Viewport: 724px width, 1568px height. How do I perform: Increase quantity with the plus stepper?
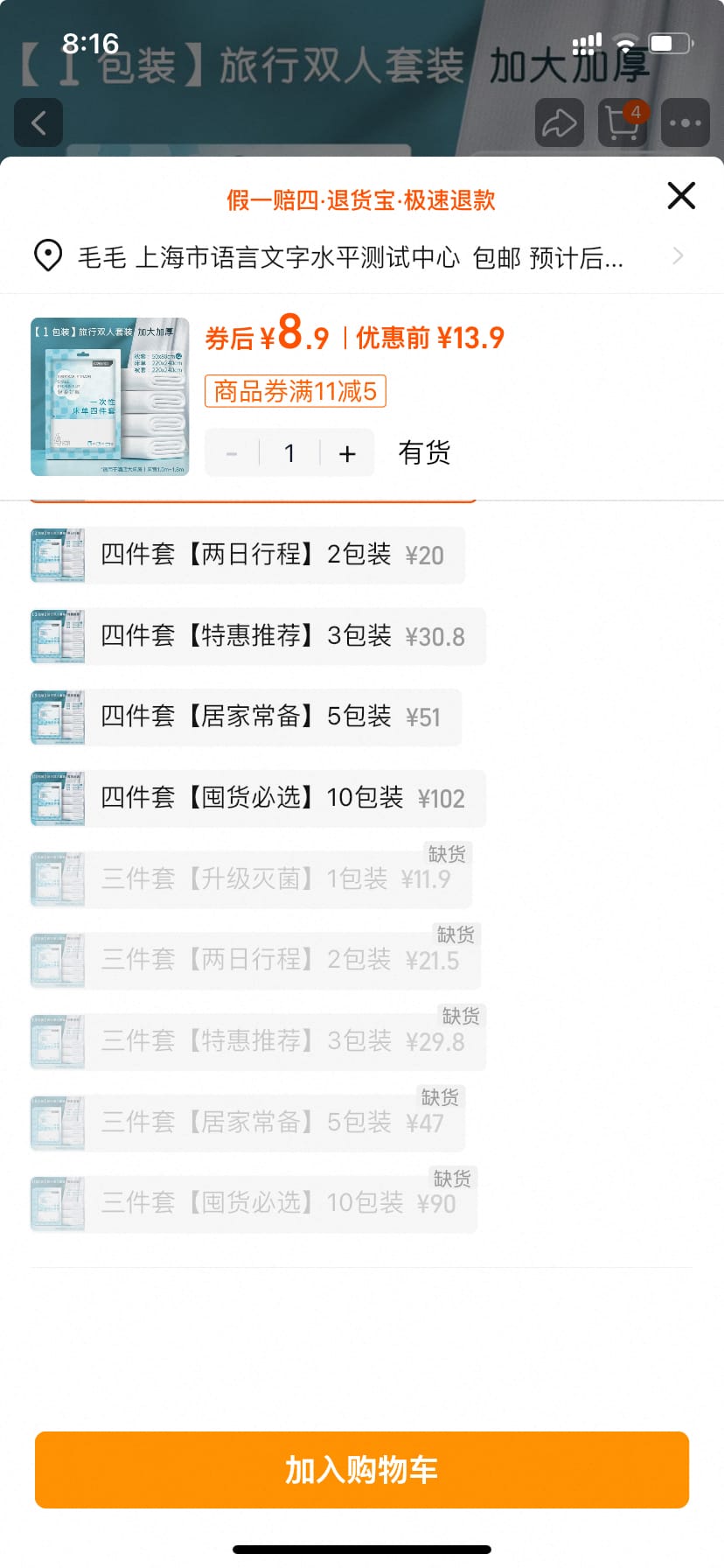[x=346, y=452]
